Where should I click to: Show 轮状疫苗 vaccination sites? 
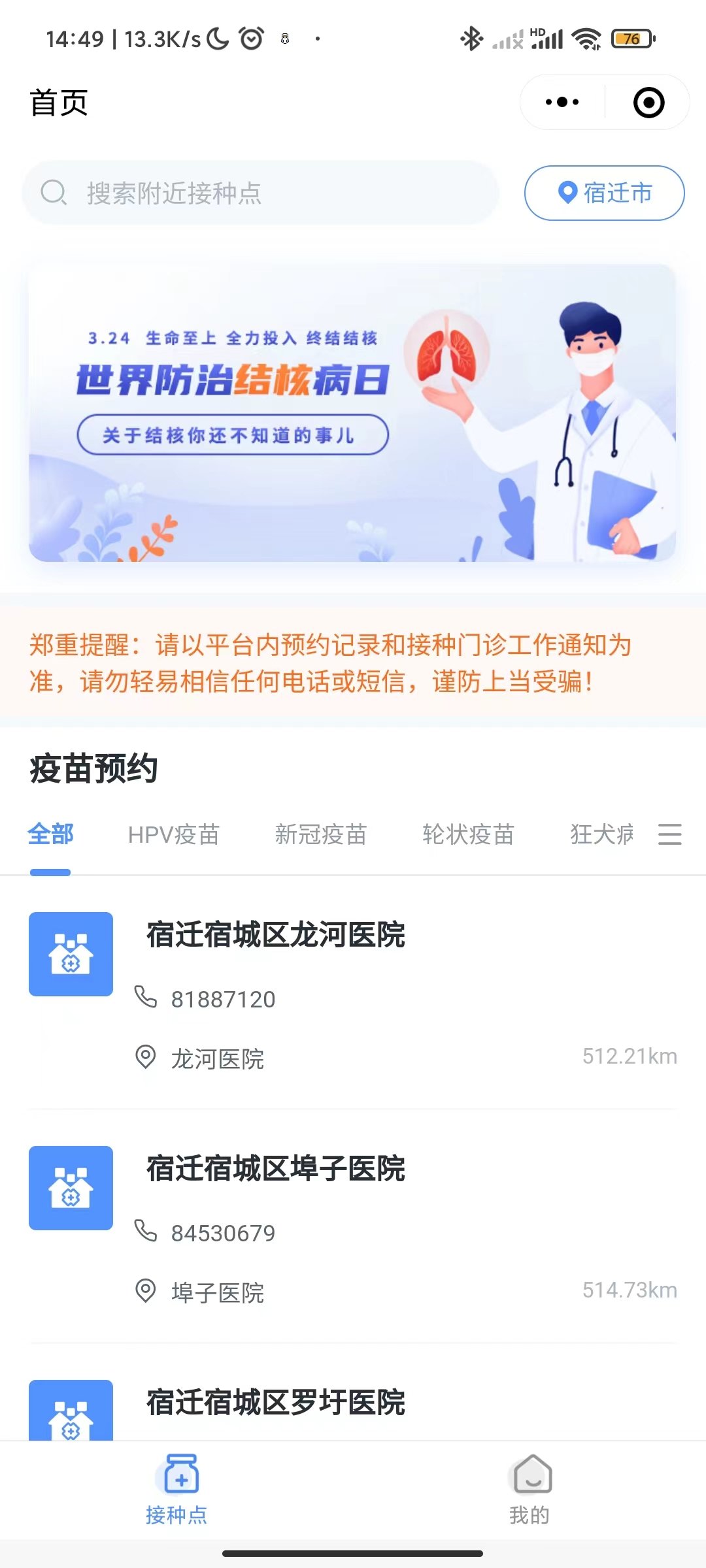coord(468,834)
